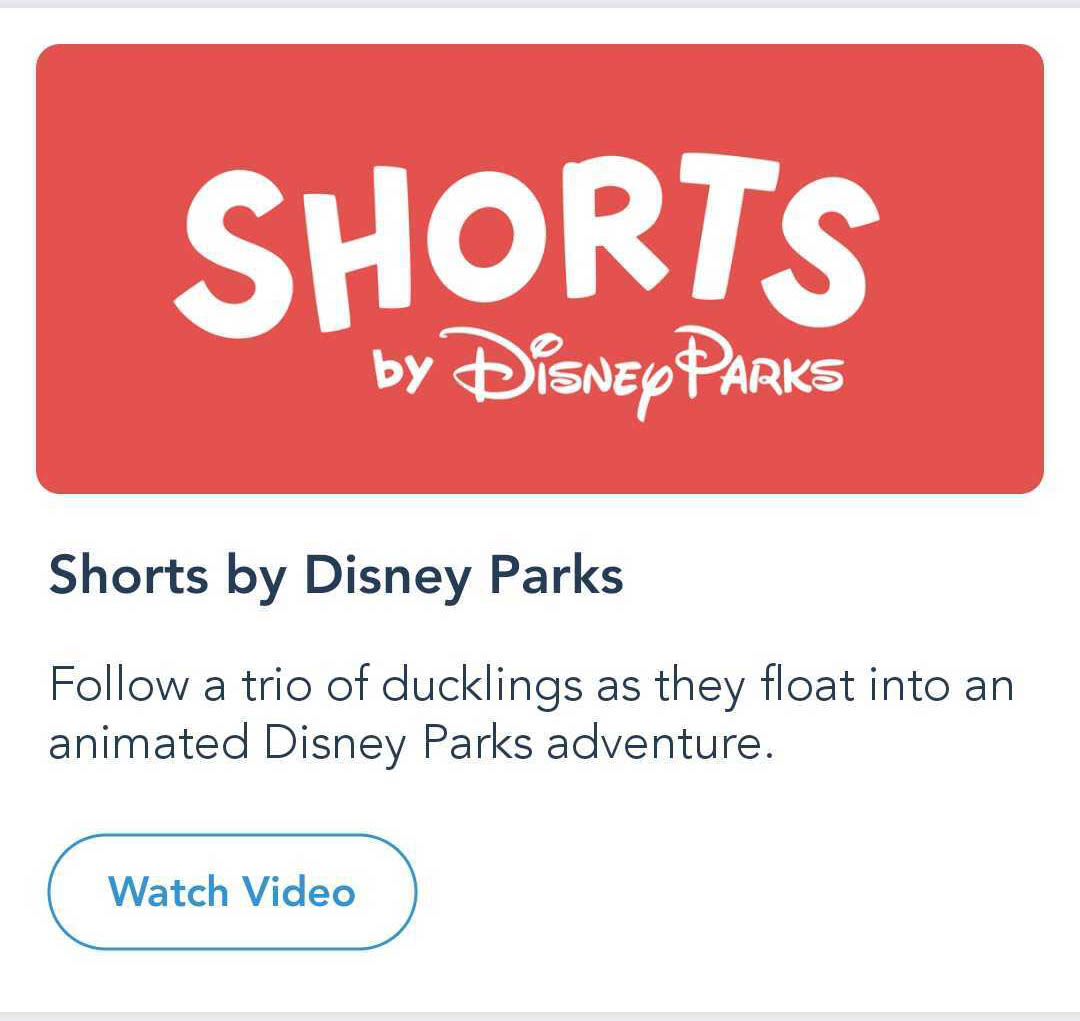Open the Shorts by Disney Parks banner
Screen dimensions: 1080x1021
[540, 269]
